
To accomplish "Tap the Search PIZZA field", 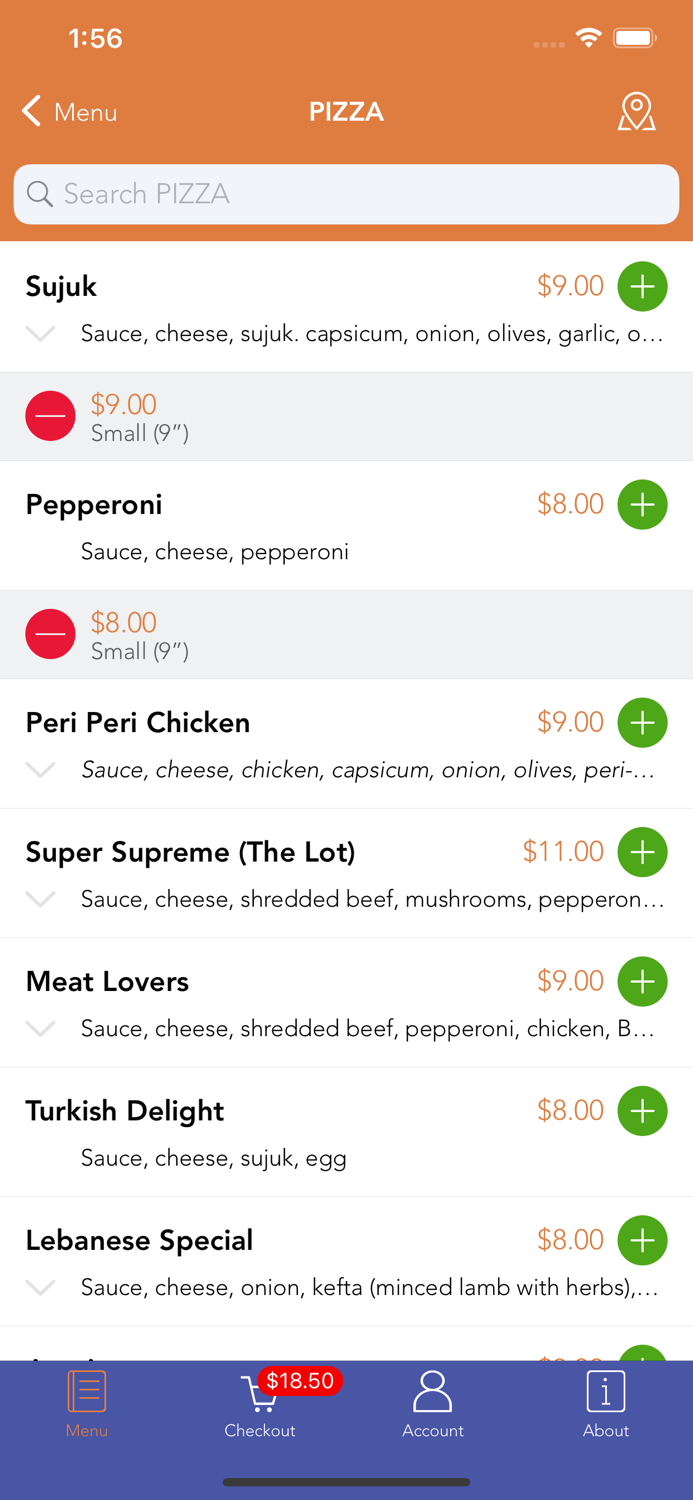I will (346, 194).
